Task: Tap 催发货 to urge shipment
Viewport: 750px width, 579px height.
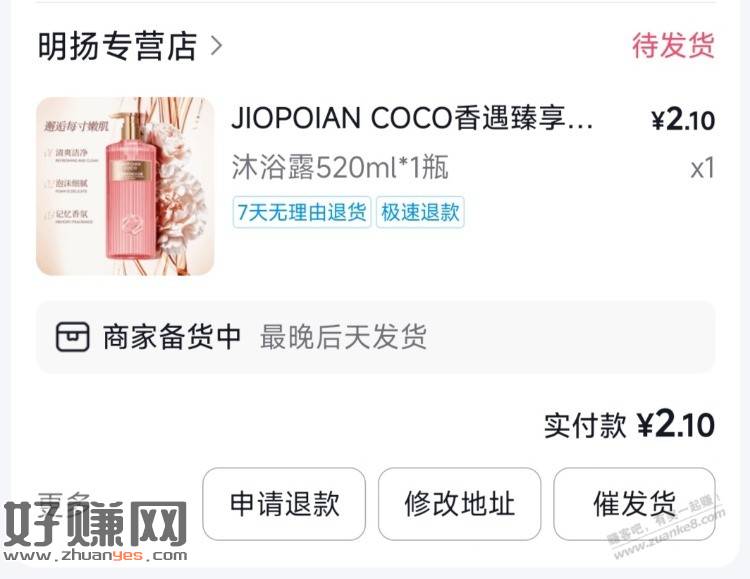Action: (634, 503)
